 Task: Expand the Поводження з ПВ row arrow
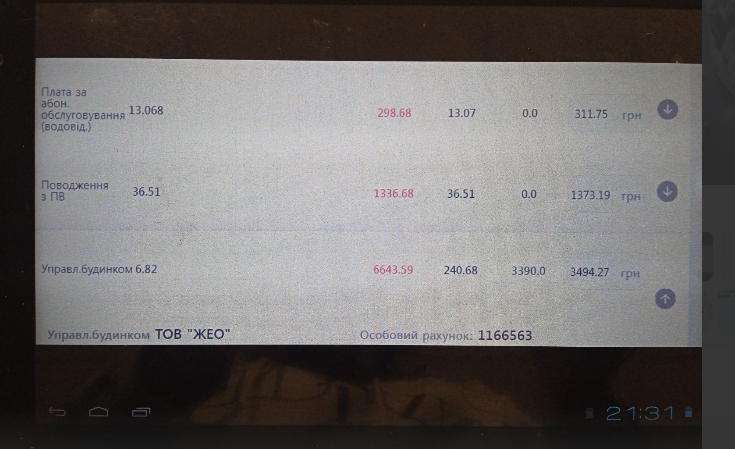667,191
